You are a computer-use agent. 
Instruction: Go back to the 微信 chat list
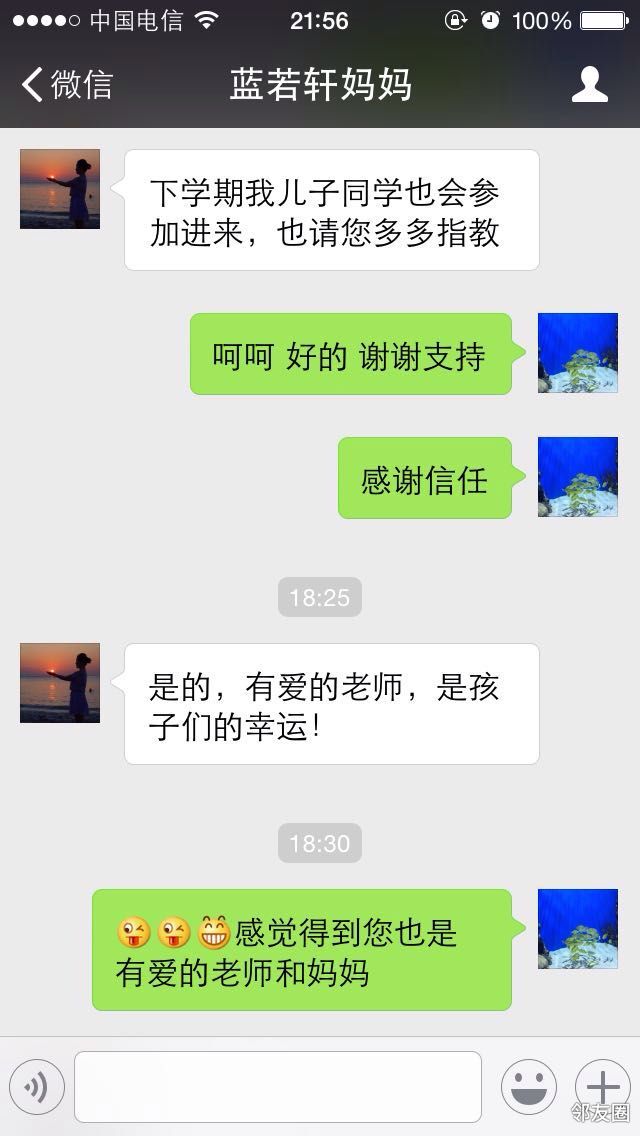click(x=66, y=85)
